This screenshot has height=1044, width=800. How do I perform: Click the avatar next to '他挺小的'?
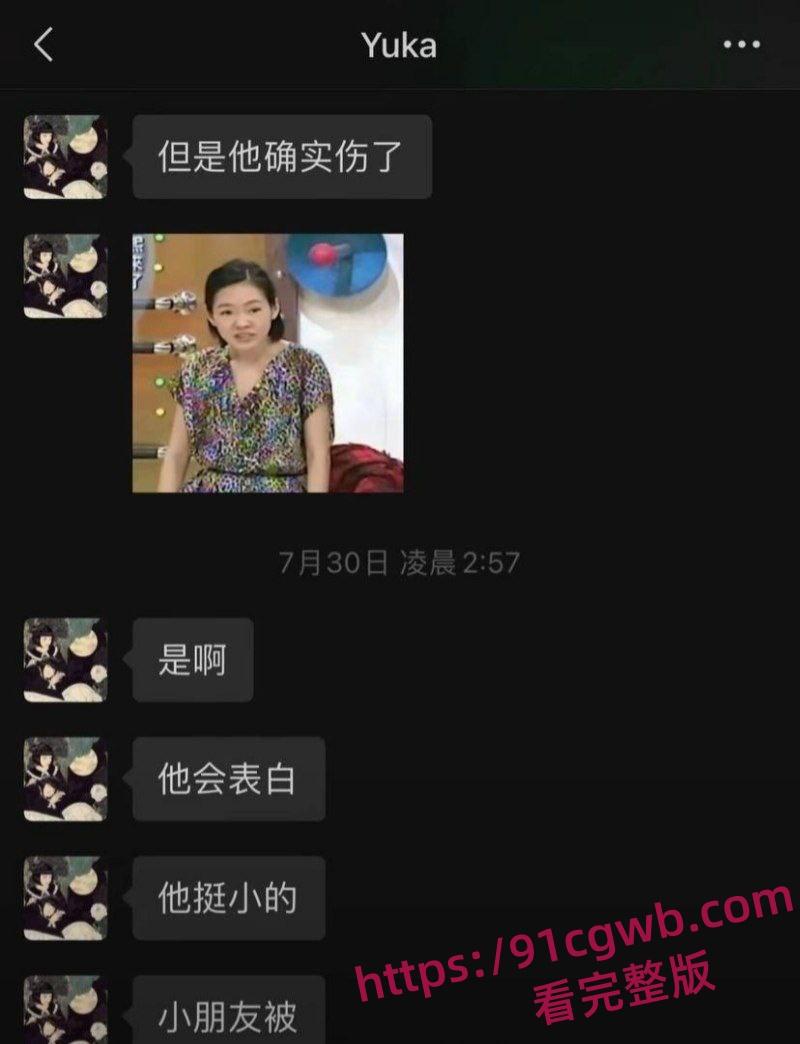pos(63,897)
